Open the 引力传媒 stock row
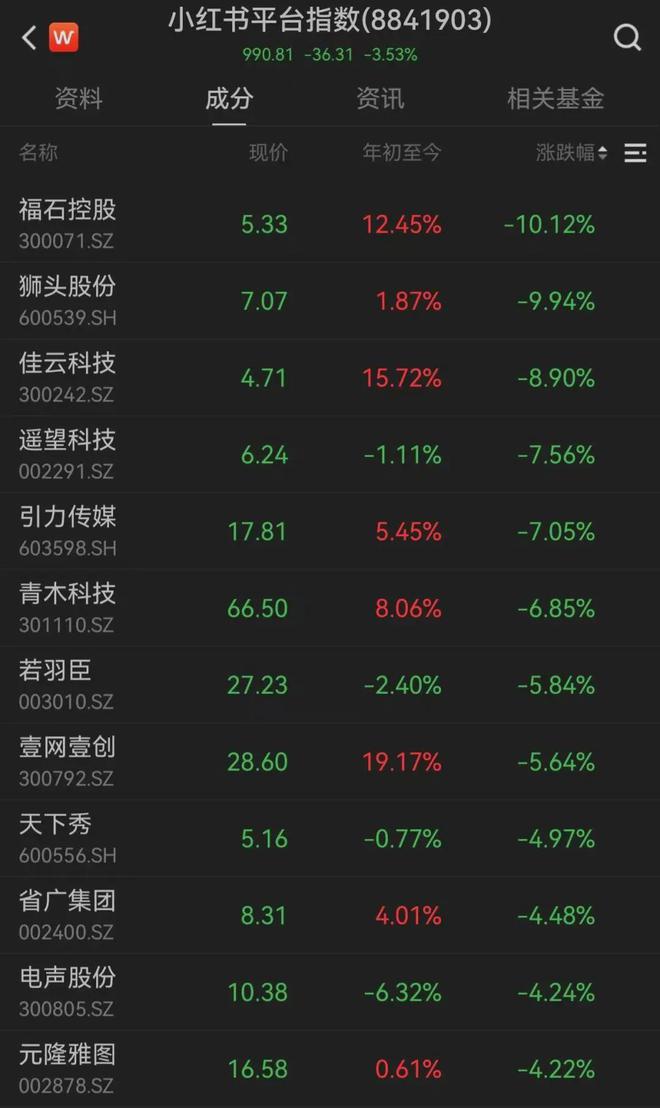The image size is (660, 1108). [x=330, y=531]
